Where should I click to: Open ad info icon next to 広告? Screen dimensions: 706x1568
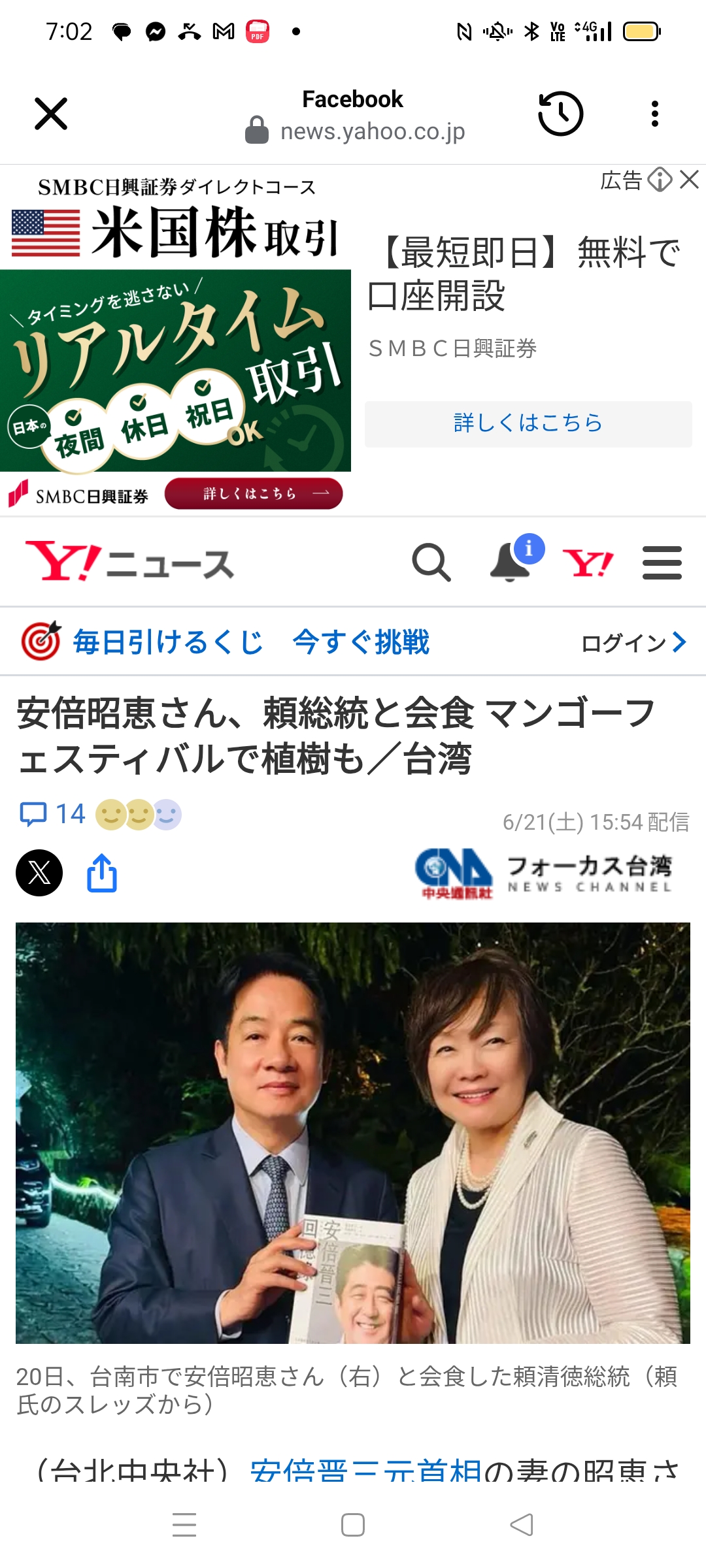tap(660, 180)
